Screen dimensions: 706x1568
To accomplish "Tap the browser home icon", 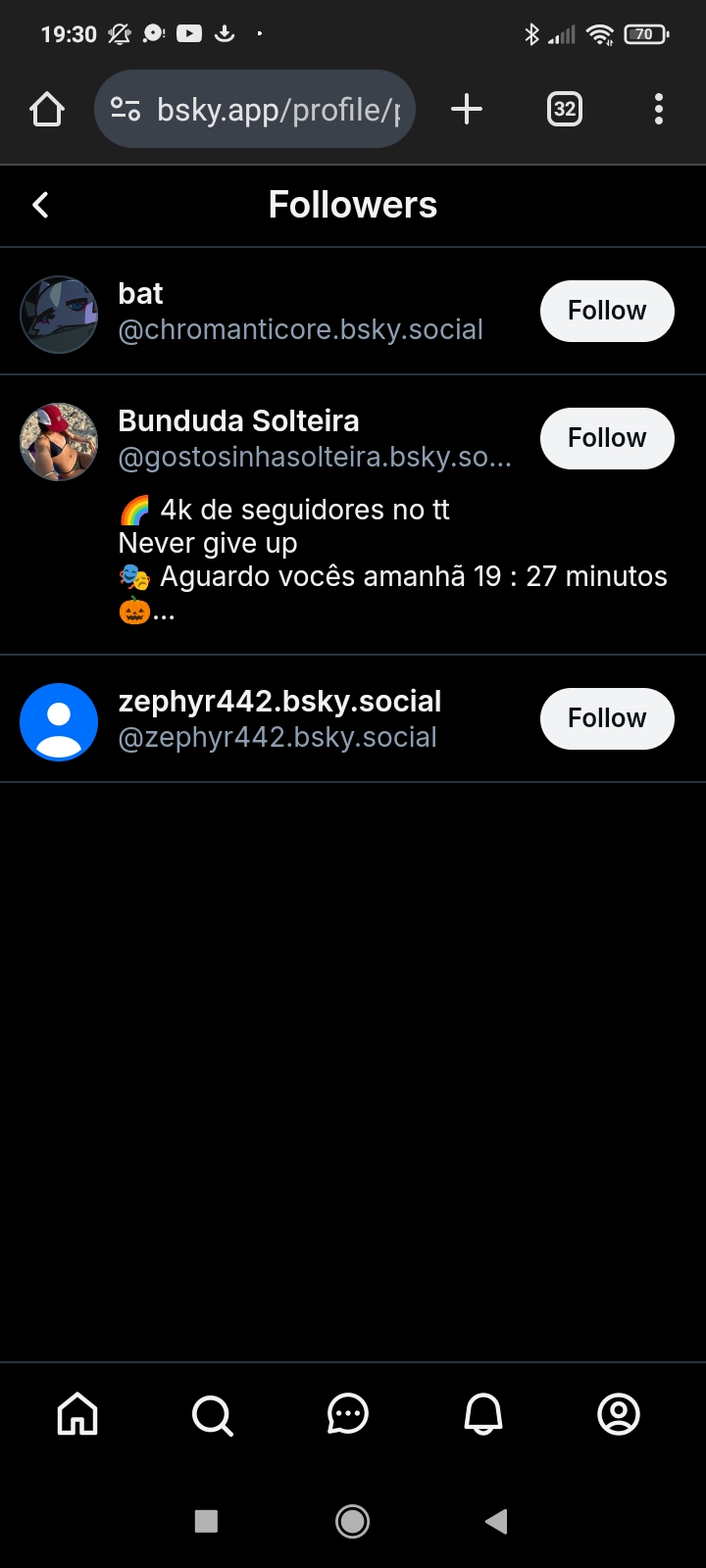I will pos(47,109).
